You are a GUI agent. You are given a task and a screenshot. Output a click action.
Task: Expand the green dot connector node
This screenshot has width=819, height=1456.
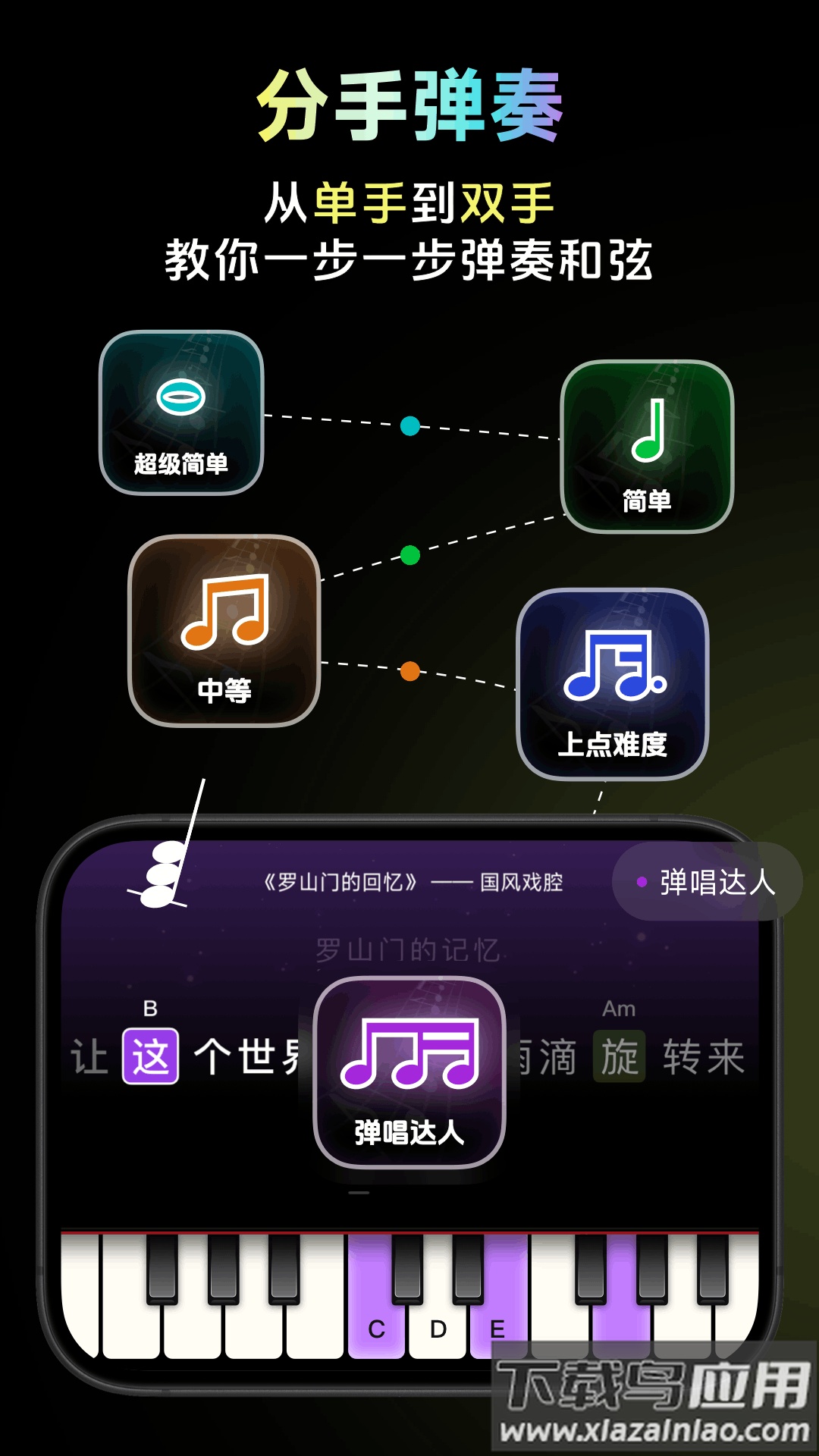tap(409, 554)
